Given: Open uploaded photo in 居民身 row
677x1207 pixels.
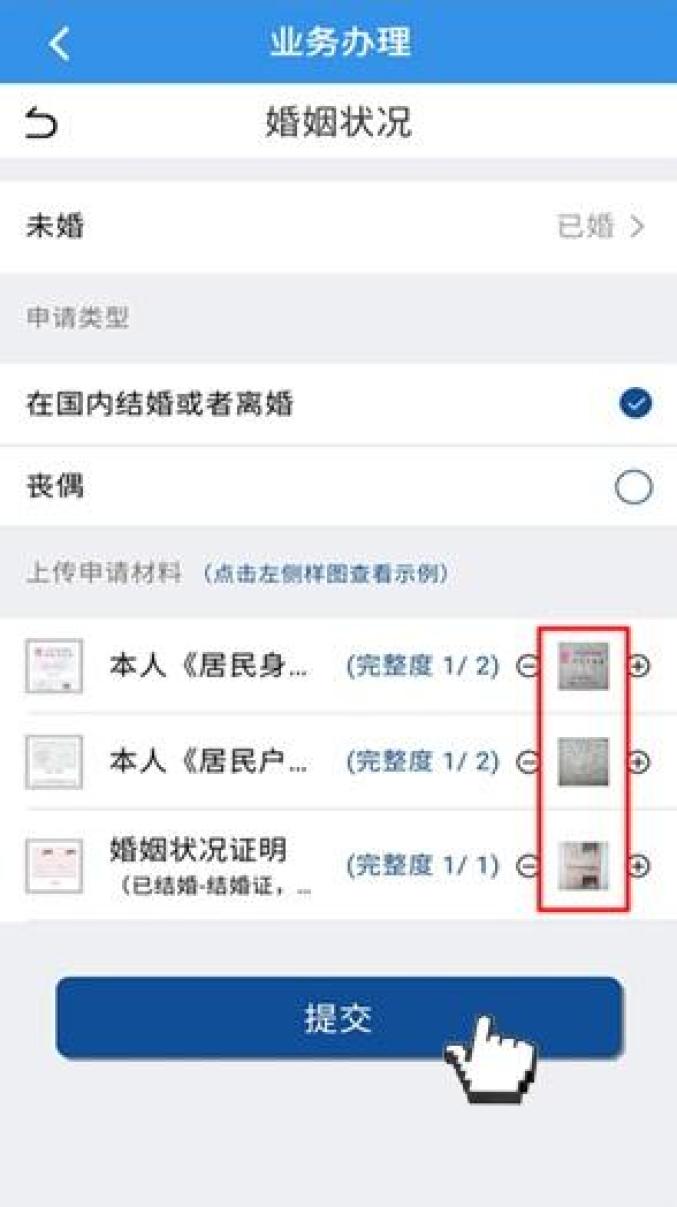Looking at the screenshot, I should click(x=583, y=666).
